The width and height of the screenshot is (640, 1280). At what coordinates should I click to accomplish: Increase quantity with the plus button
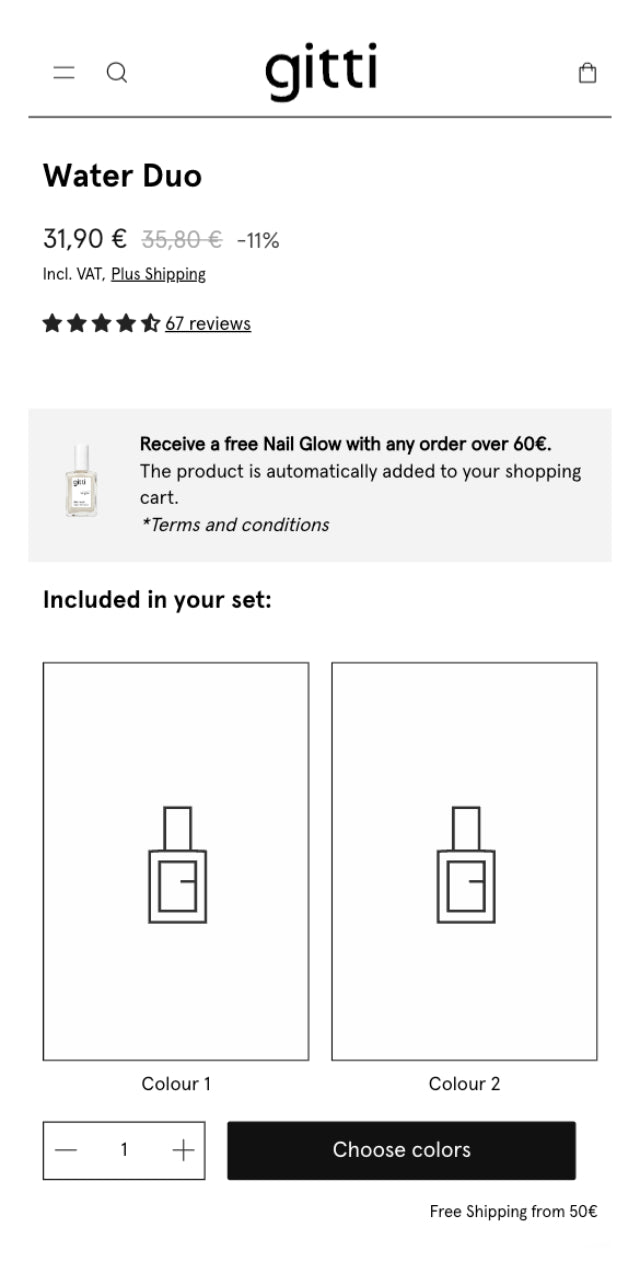pyautogui.click(x=183, y=1150)
